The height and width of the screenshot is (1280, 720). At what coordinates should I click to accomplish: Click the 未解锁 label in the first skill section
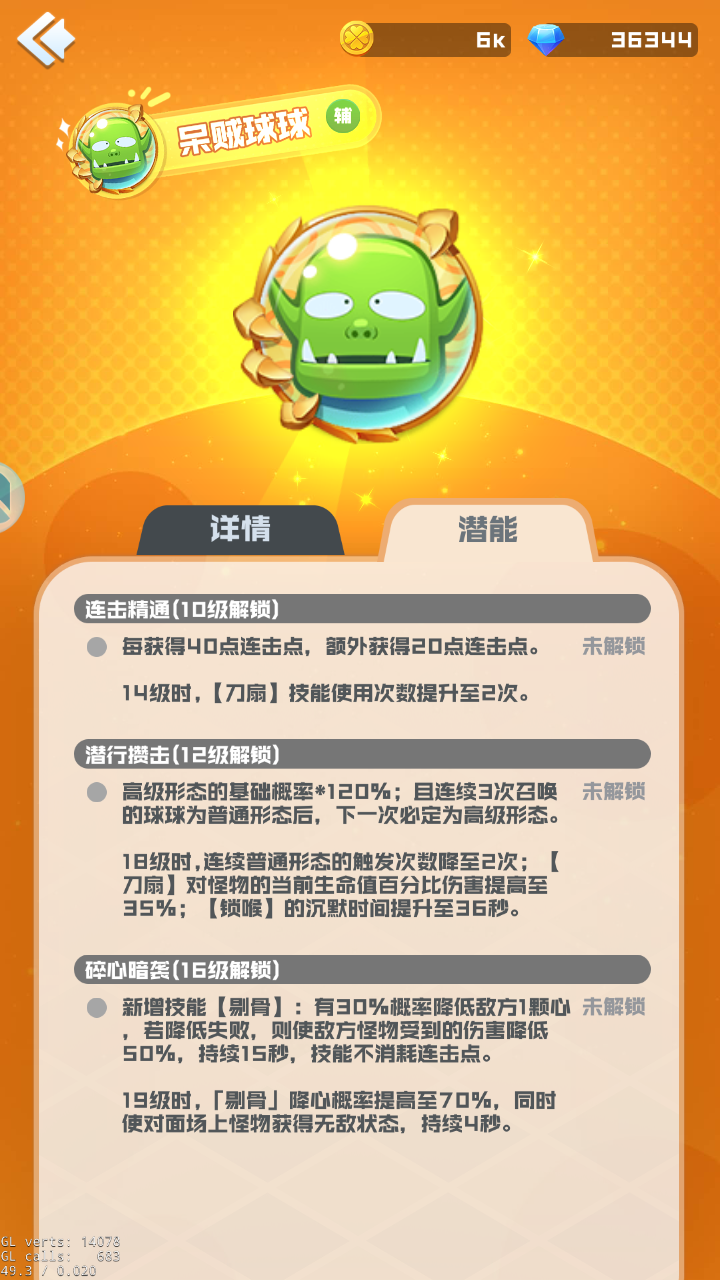(x=613, y=647)
